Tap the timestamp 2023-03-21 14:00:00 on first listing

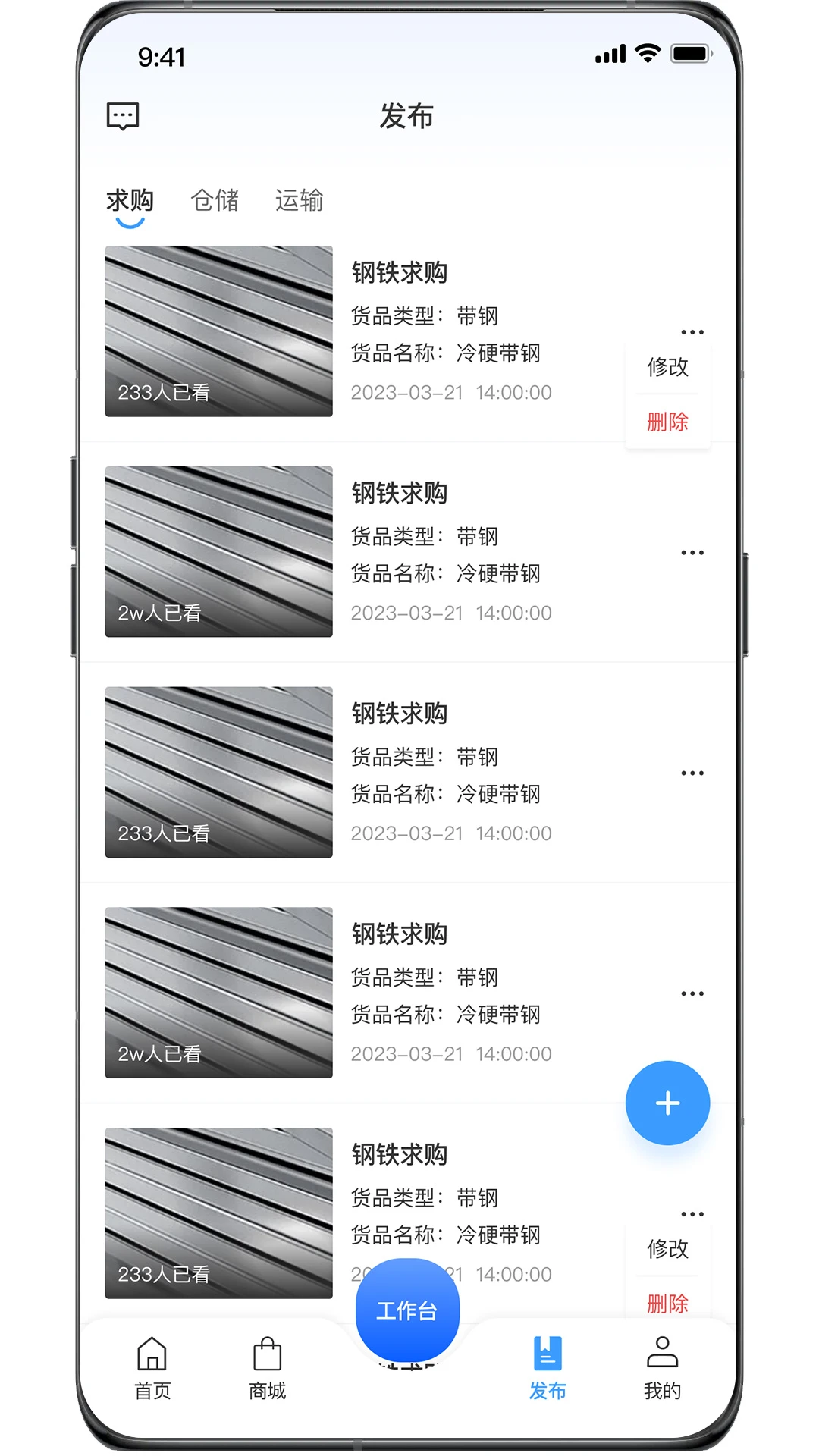point(451,392)
